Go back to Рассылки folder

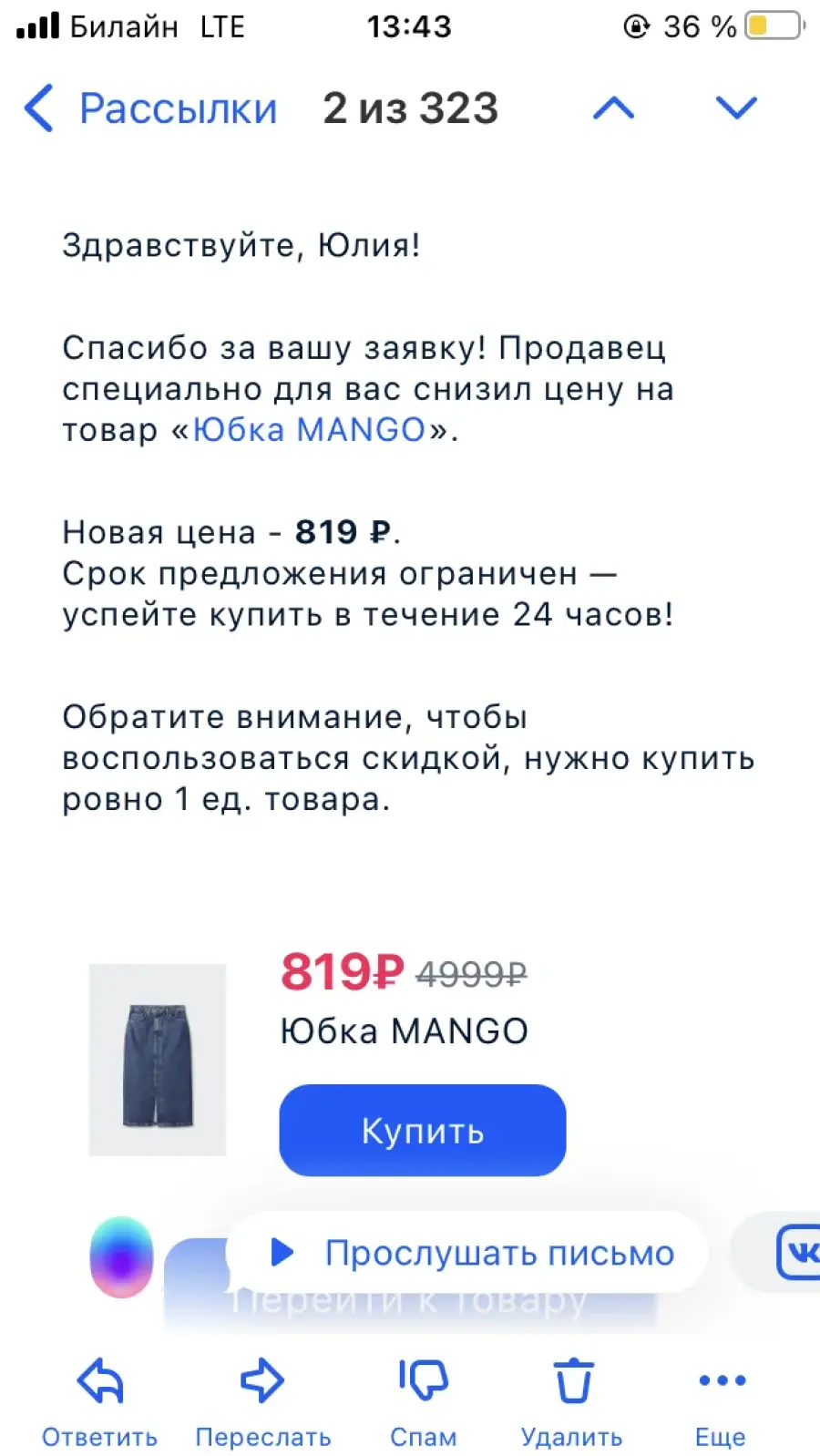pos(150,108)
